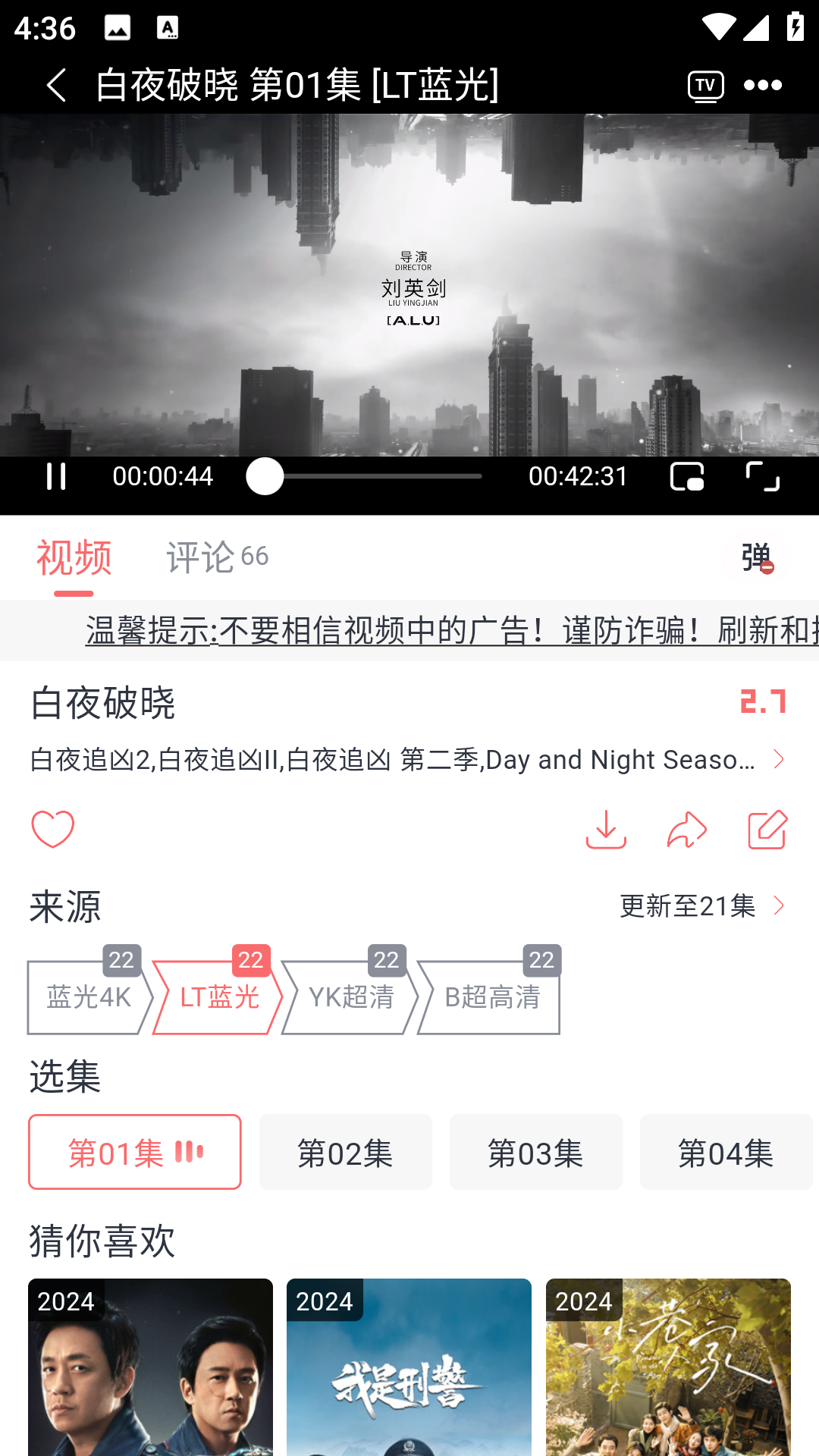
Task: Pause the playing video
Action: pyautogui.click(x=56, y=476)
